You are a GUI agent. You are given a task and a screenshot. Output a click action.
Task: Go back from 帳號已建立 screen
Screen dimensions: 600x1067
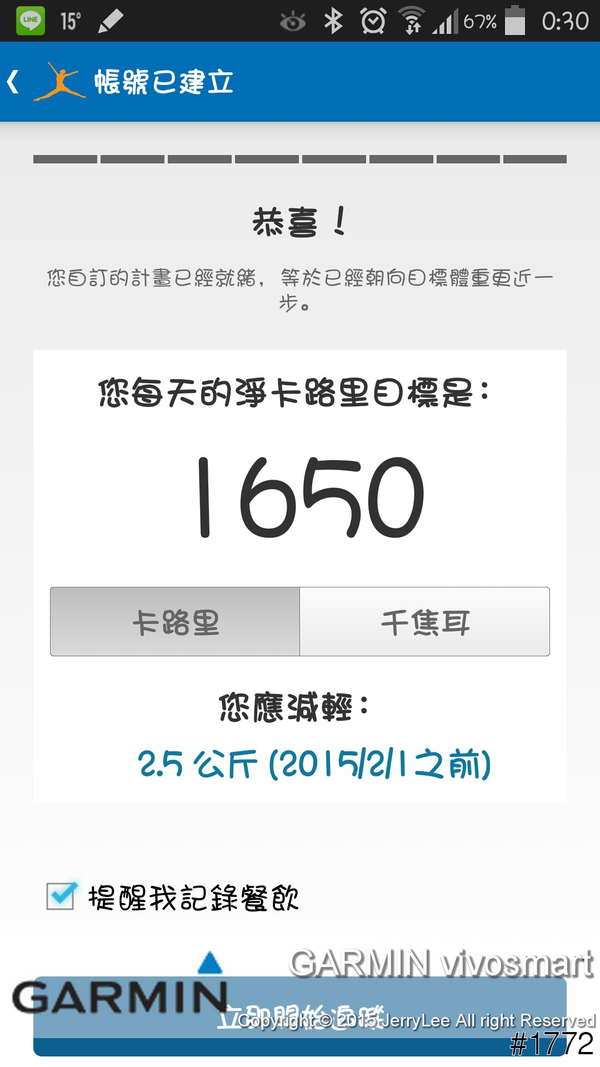(14, 82)
